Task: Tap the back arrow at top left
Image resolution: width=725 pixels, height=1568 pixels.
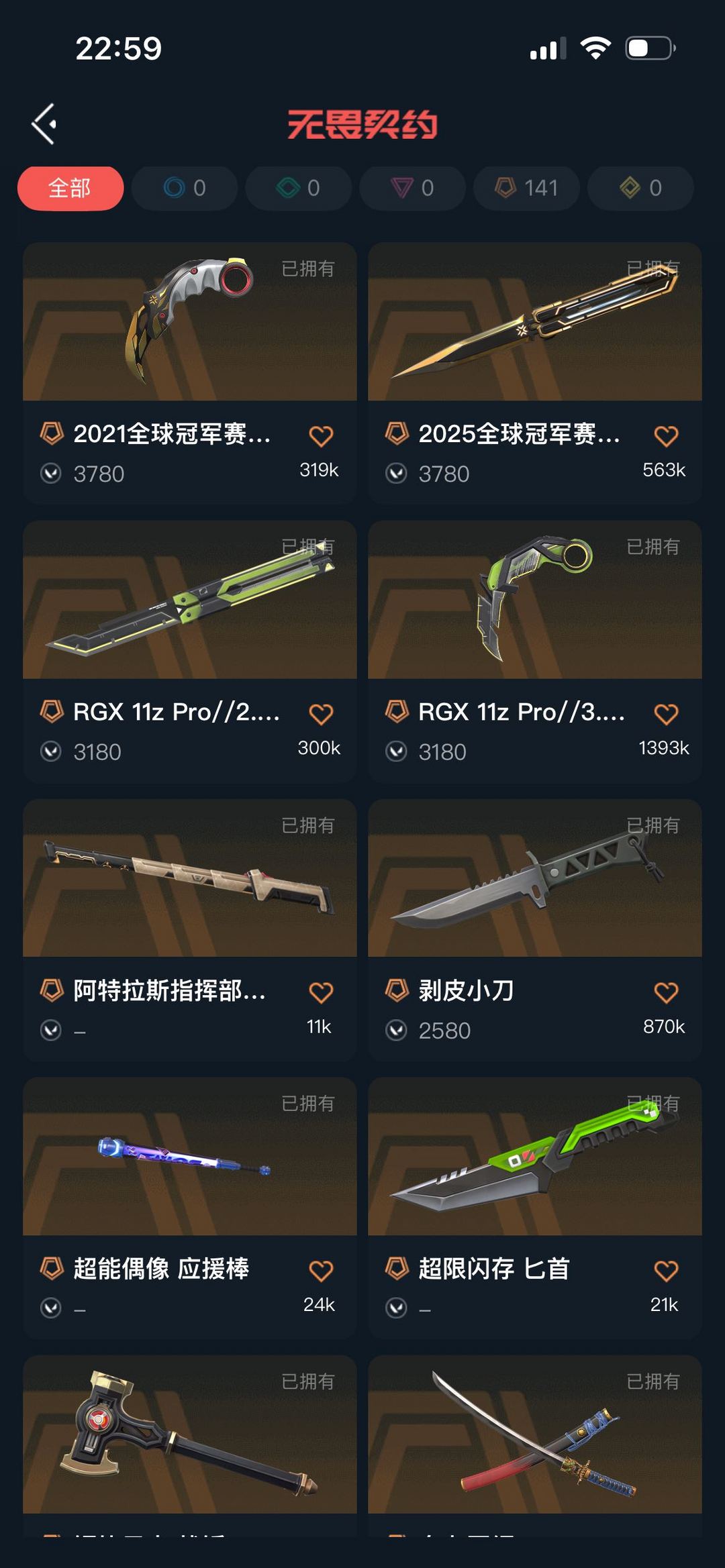Action: (43, 124)
